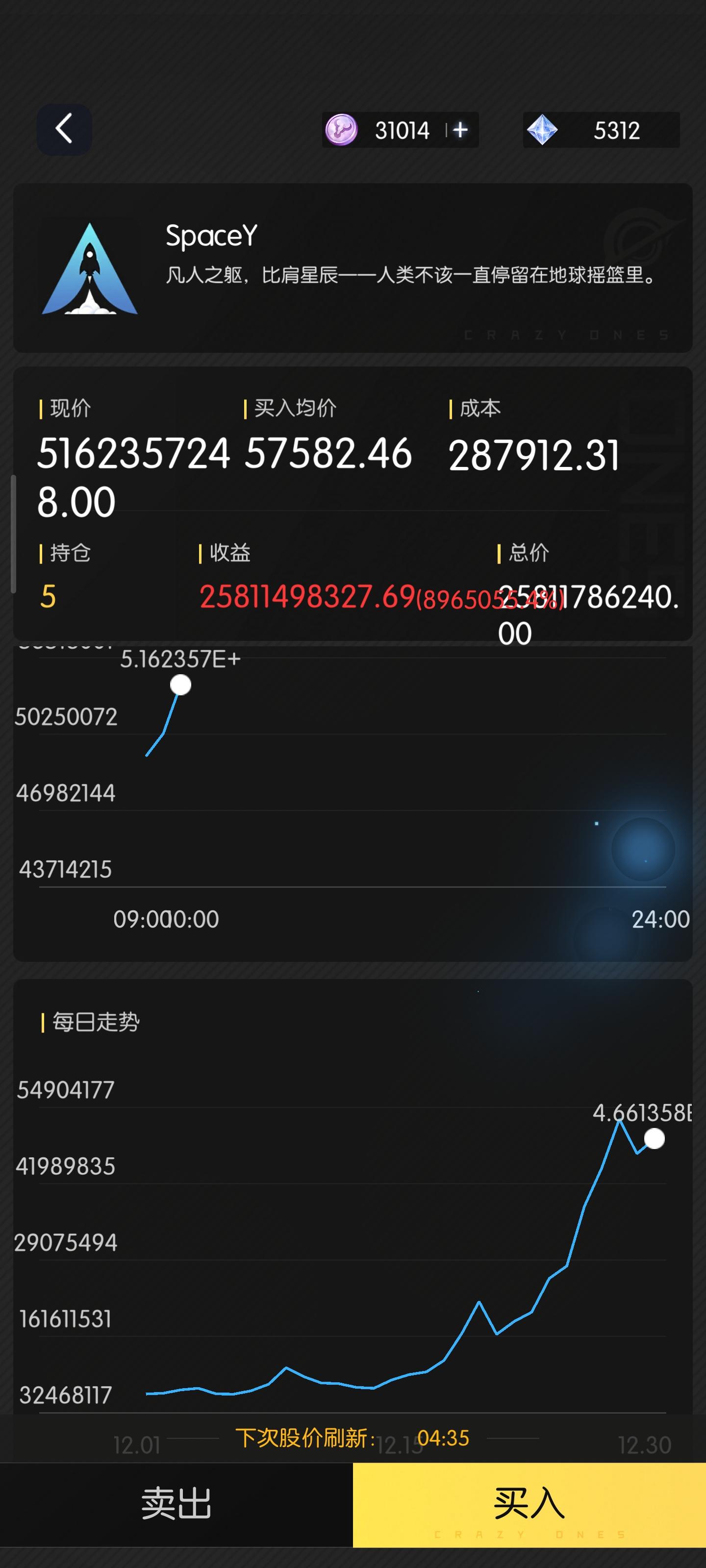Tap 卖出 to sell SpaceY shares
The image size is (706, 1568).
click(176, 1503)
